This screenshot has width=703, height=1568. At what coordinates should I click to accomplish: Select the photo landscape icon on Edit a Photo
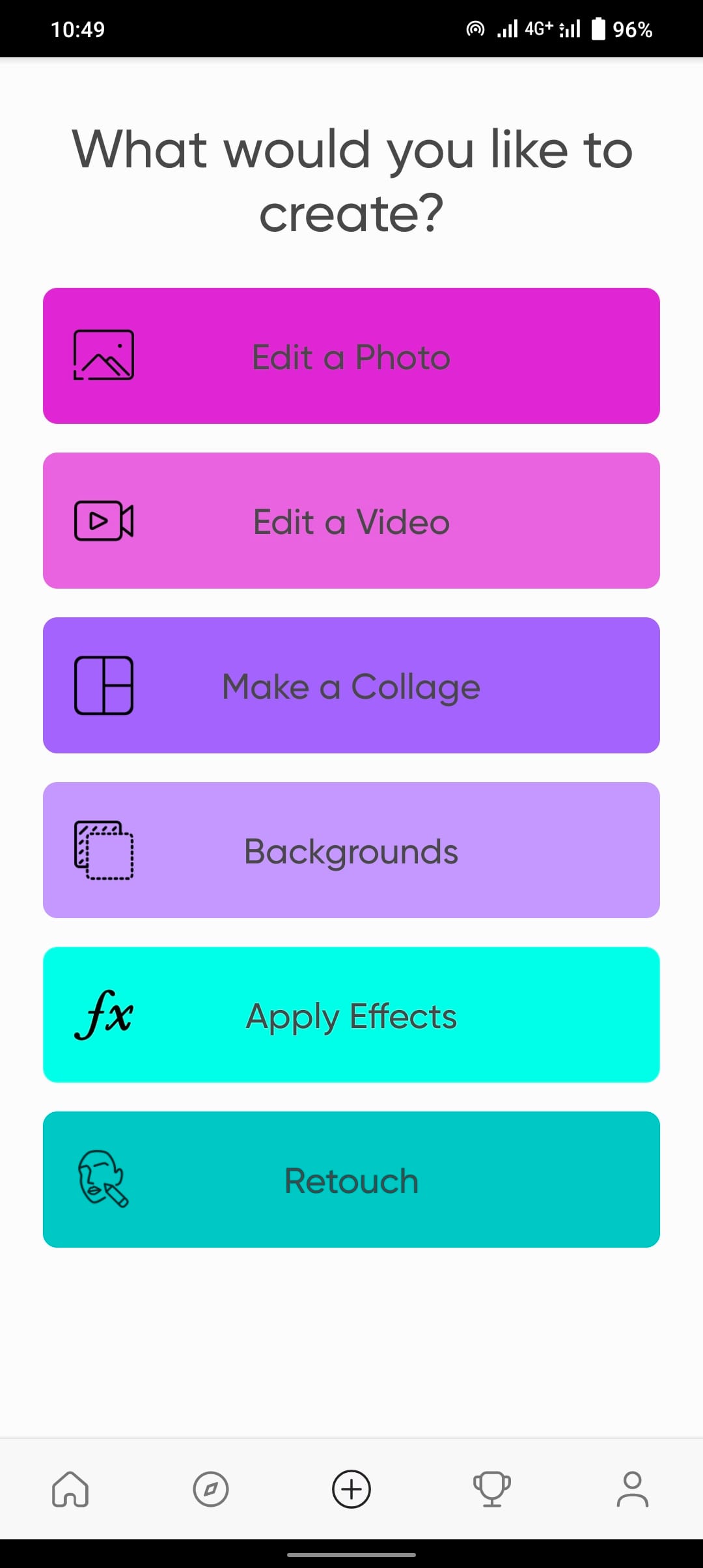coord(104,356)
